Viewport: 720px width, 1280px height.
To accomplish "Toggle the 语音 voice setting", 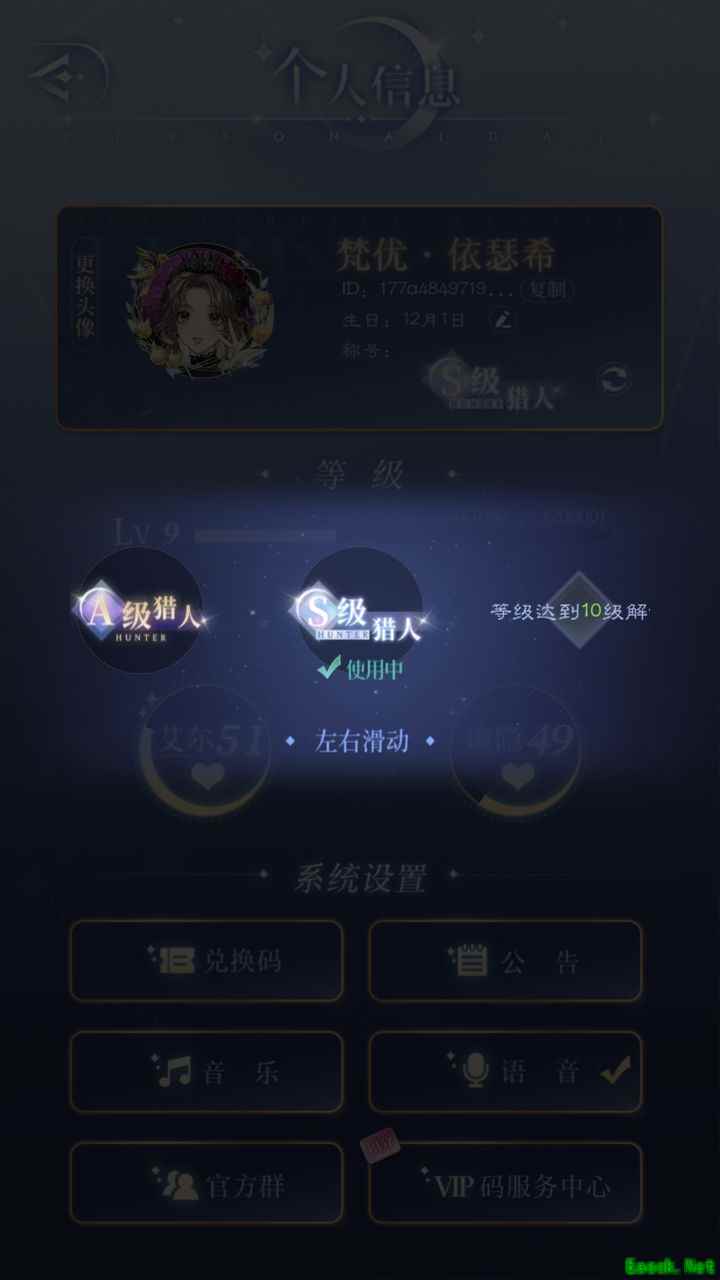I will (505, 1072).
